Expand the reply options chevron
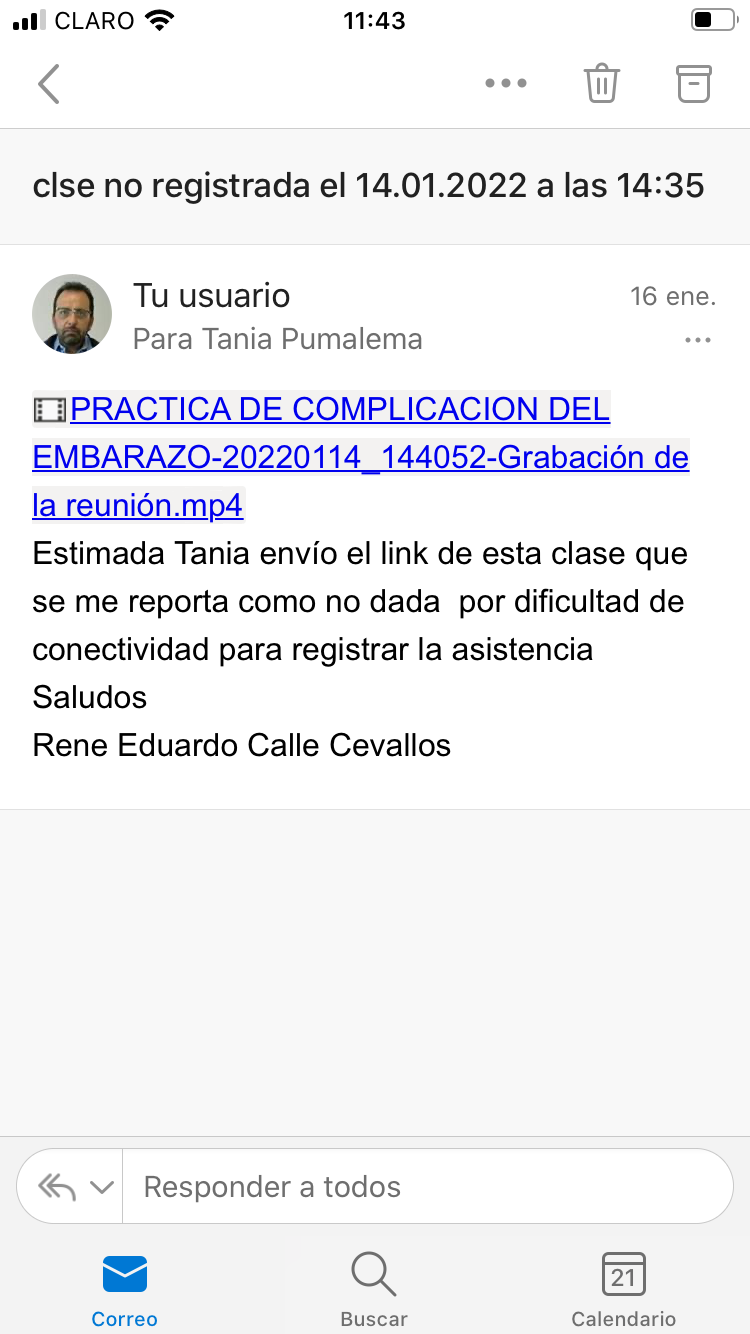Viewport: 750px width, 1334px height. pos(101,1187)
